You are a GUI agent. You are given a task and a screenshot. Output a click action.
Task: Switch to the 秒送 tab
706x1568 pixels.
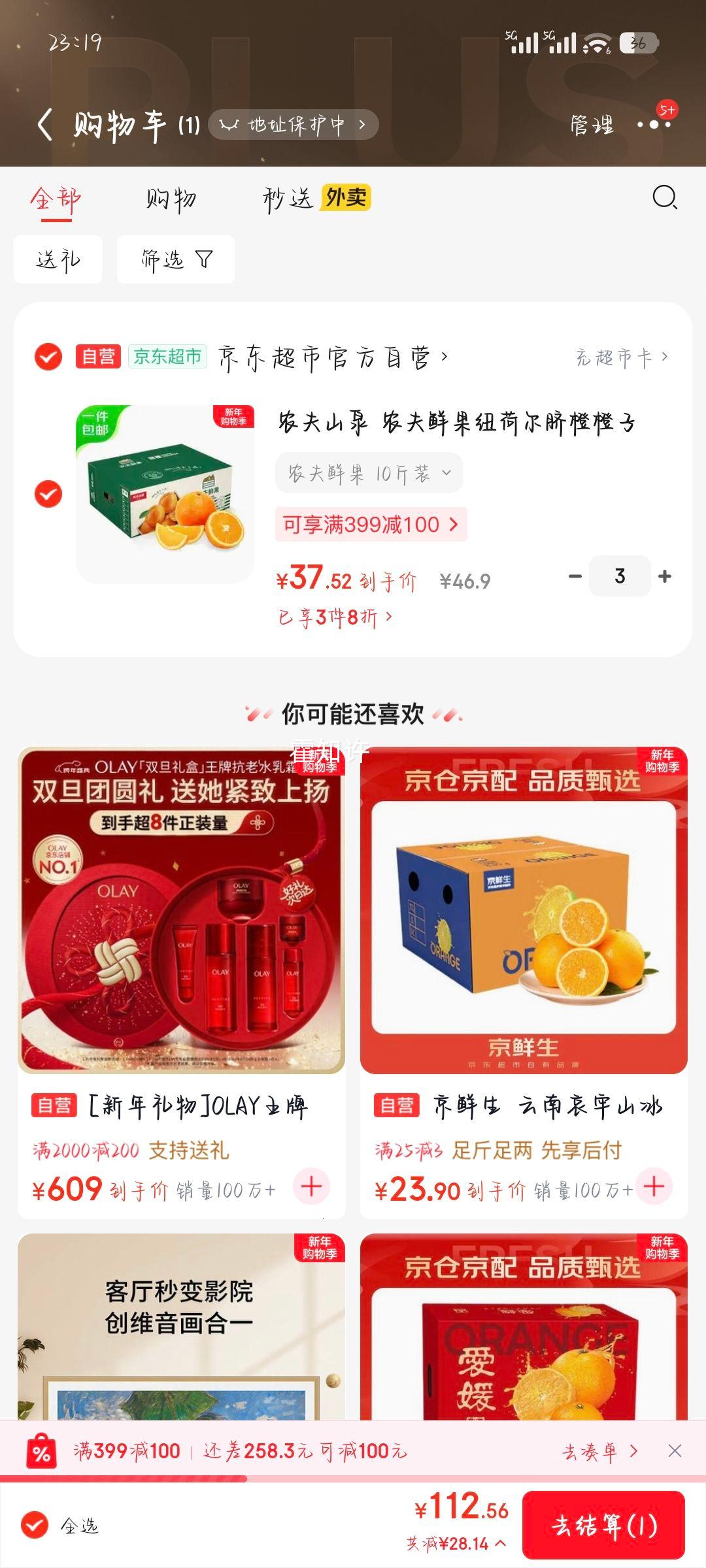[288, 200]
